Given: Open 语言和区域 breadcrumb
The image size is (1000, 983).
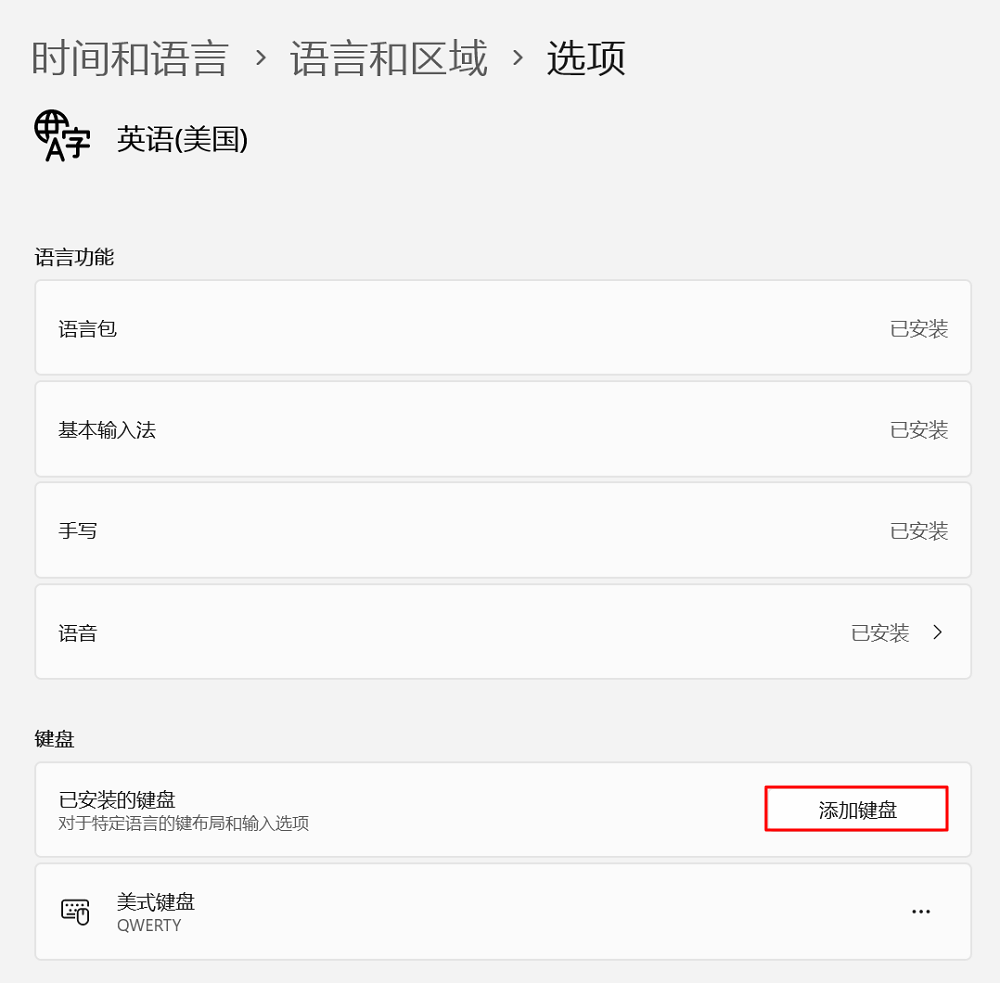Looking at the screenshot, I should pos(389,58).
